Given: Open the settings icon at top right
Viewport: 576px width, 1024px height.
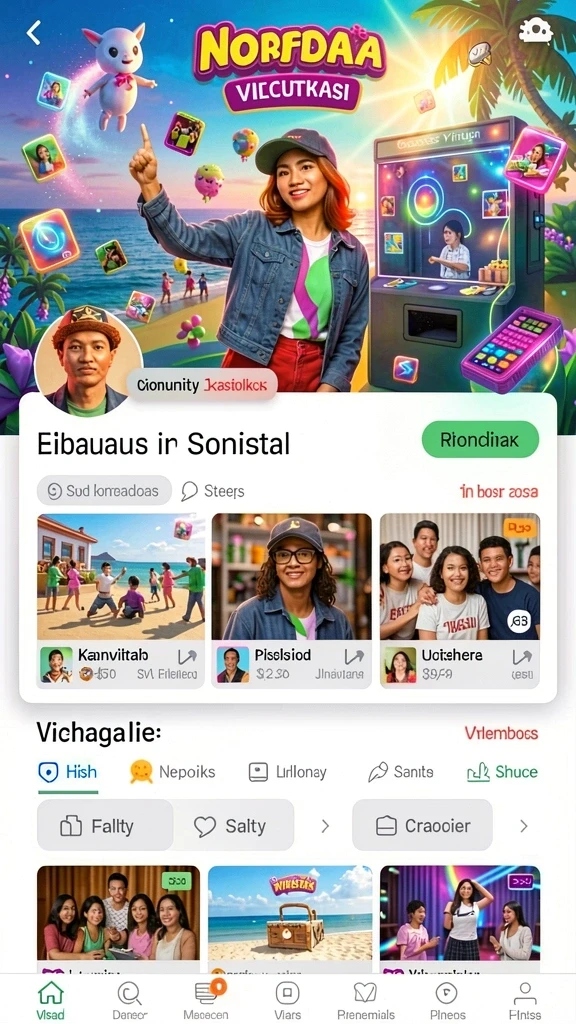Looking at the screenshot, I should click(536, 31).
